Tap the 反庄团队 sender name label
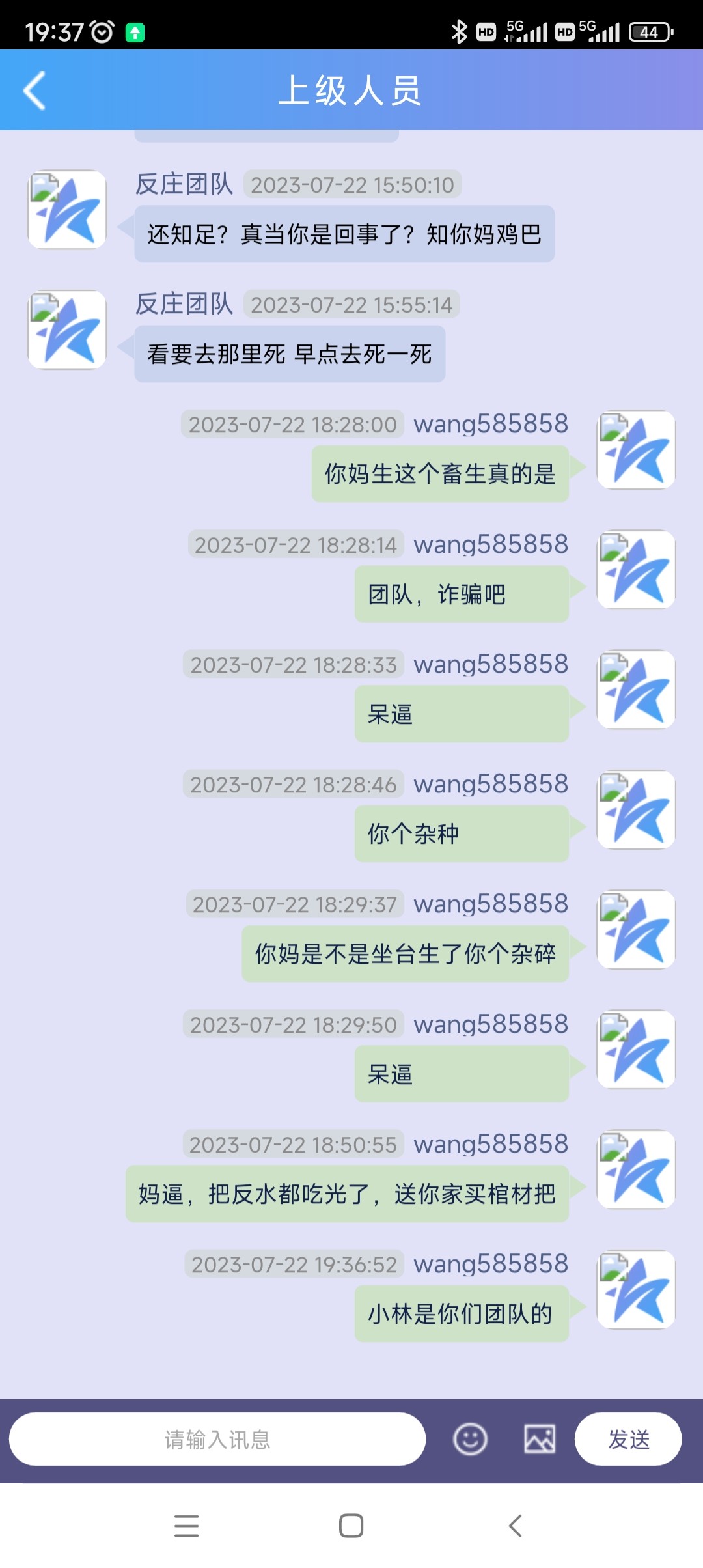This screenshot has height=1568, width=703. pos(184,184)
